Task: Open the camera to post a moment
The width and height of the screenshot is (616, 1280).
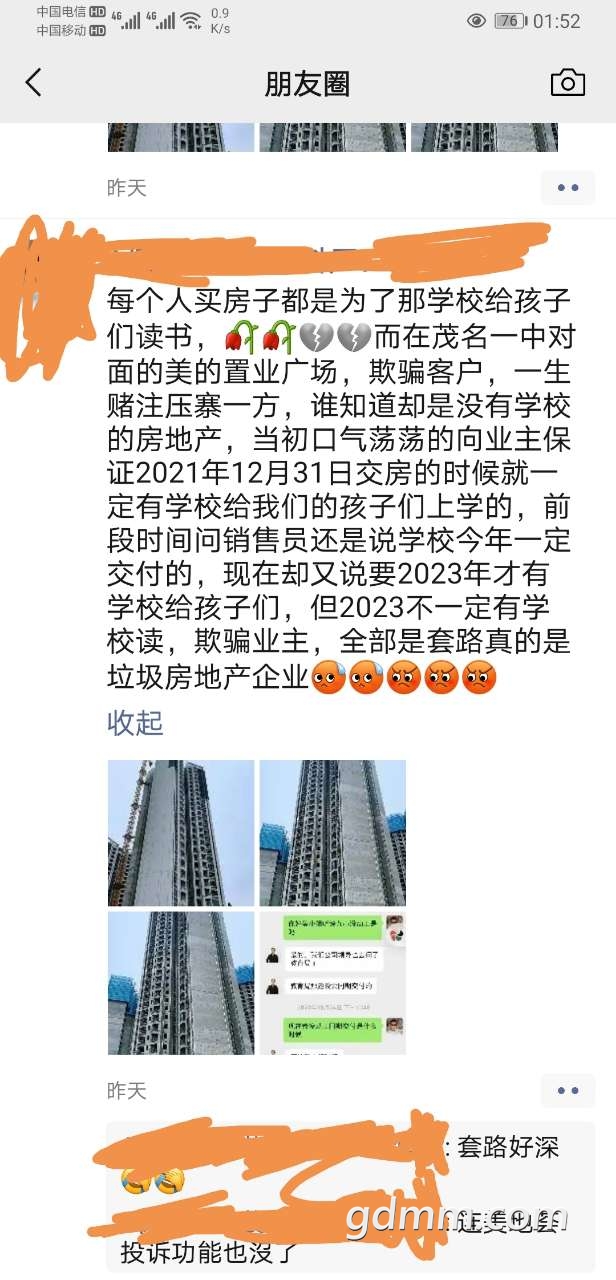Action: (568, 83)
